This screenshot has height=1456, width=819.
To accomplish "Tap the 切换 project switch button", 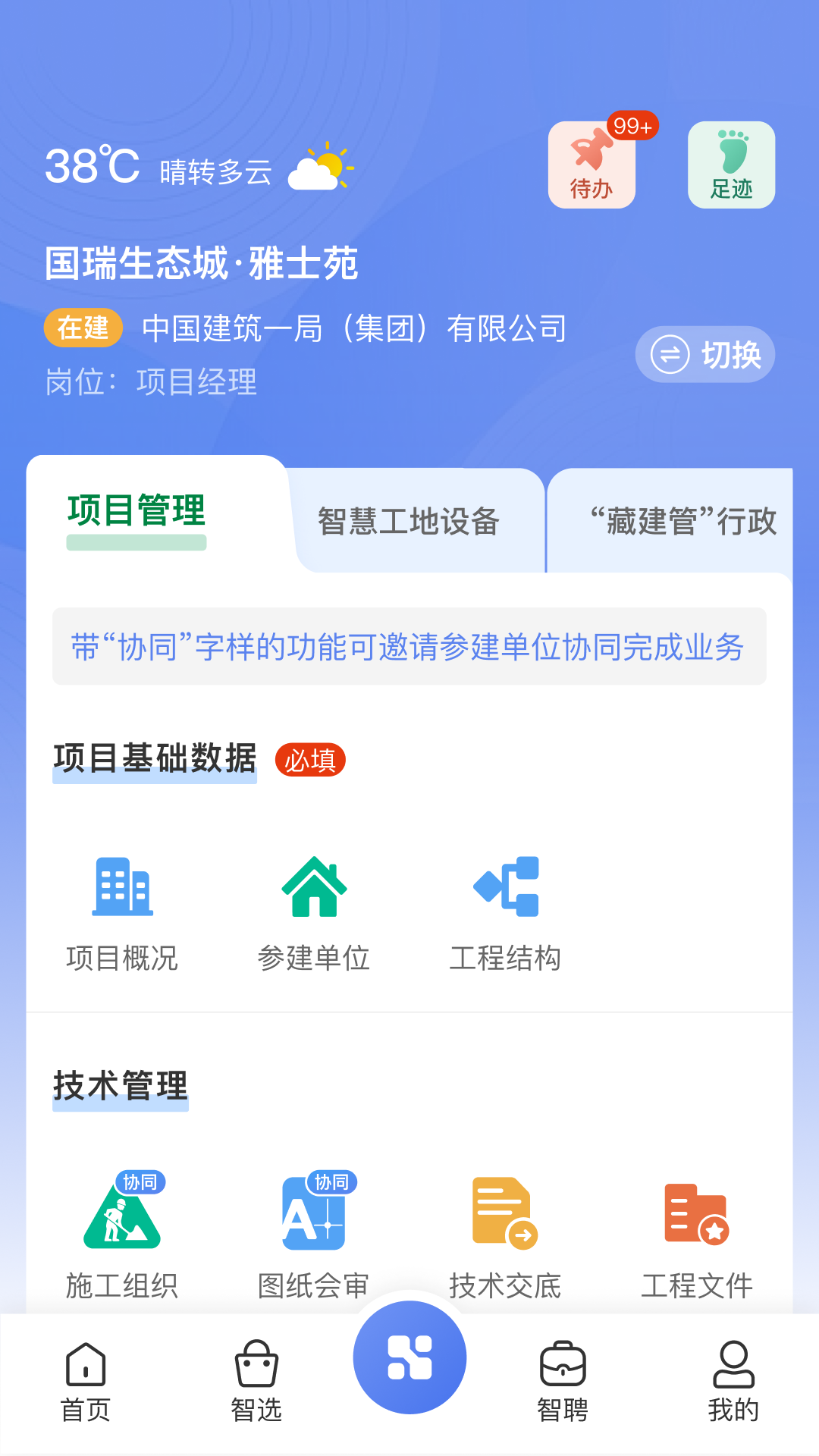I will point(704,353).
